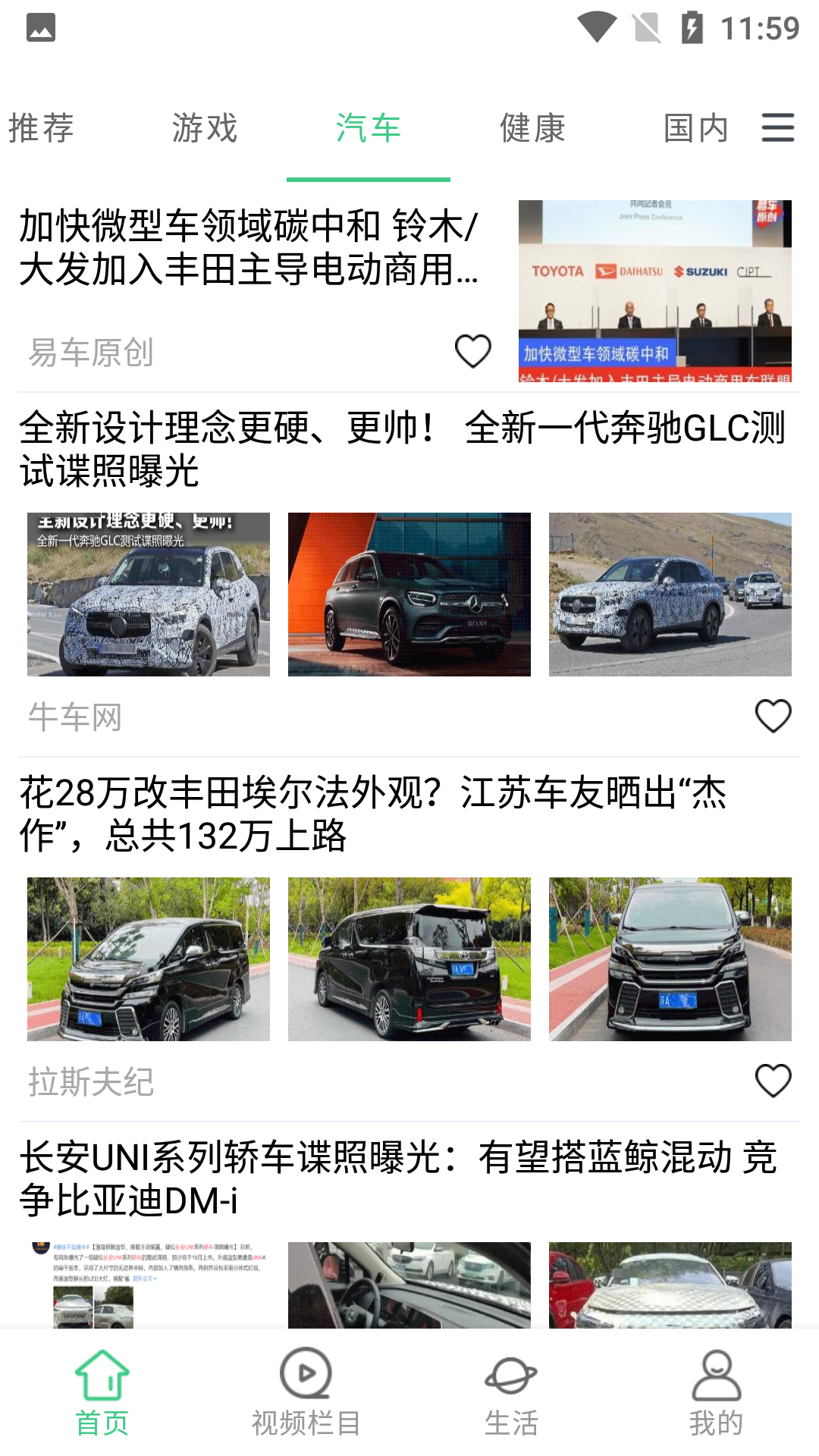Go to the 视频栏目 tab
Image resolution: width=819 pixels, height=1456 pixels.
tap(306, 1392)
